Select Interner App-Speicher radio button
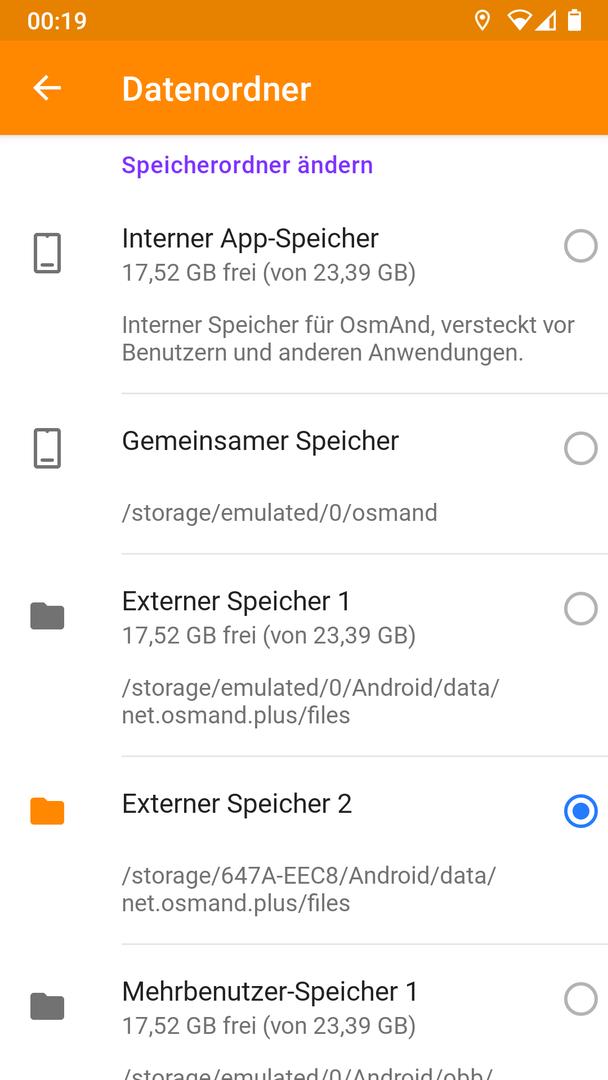The width and height of the screenshot is (608, 1080). (580, 246)
